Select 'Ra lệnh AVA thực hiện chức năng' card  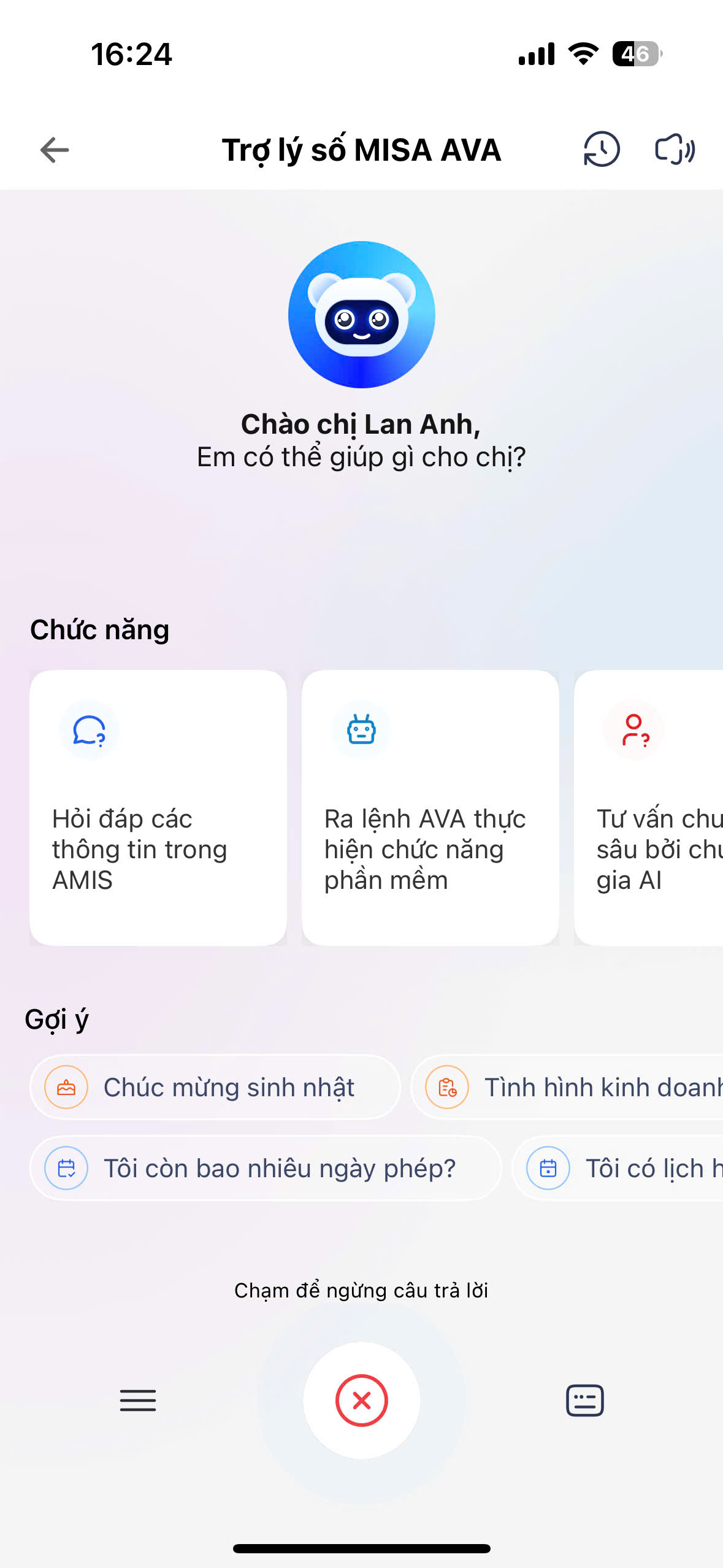430,807
